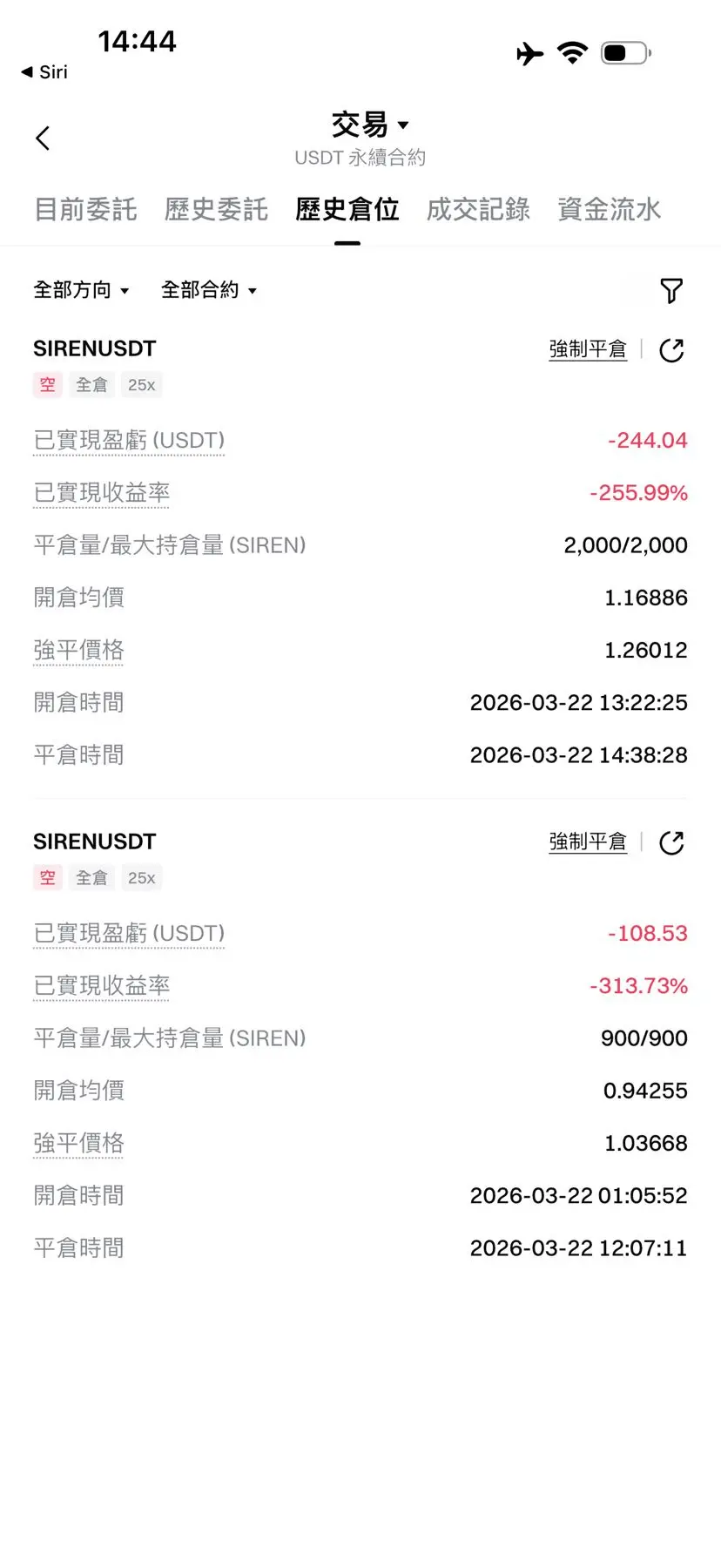Switch to the 成交記錄 tab
The height and width of the screenshot is (1568, 721).
(x=478, y=209)
